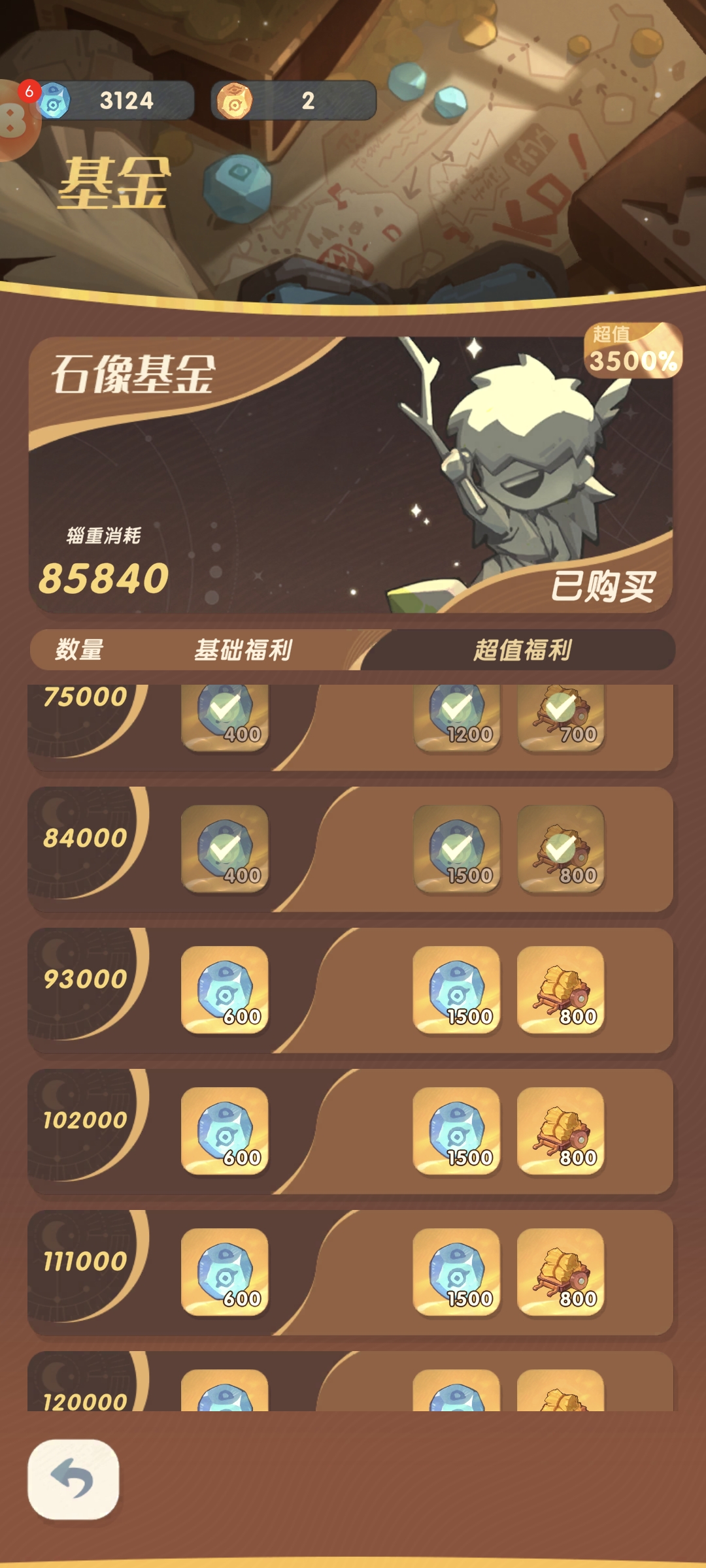This screenshot has width=706, height=1568.
Task: Select the 600 basic reward for 102000
Action: (x=225, y=1130)
